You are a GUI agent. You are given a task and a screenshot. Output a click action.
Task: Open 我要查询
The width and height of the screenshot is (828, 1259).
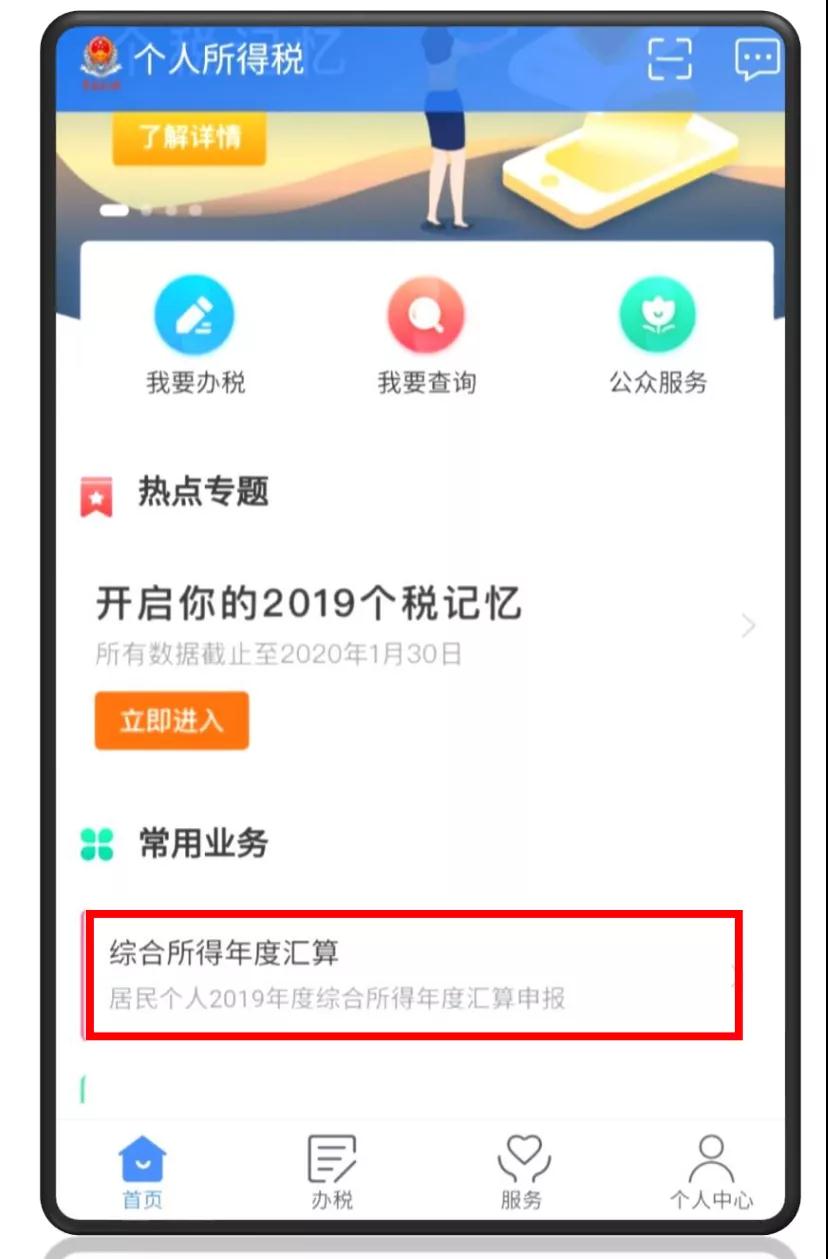click(x=426, y=335)
